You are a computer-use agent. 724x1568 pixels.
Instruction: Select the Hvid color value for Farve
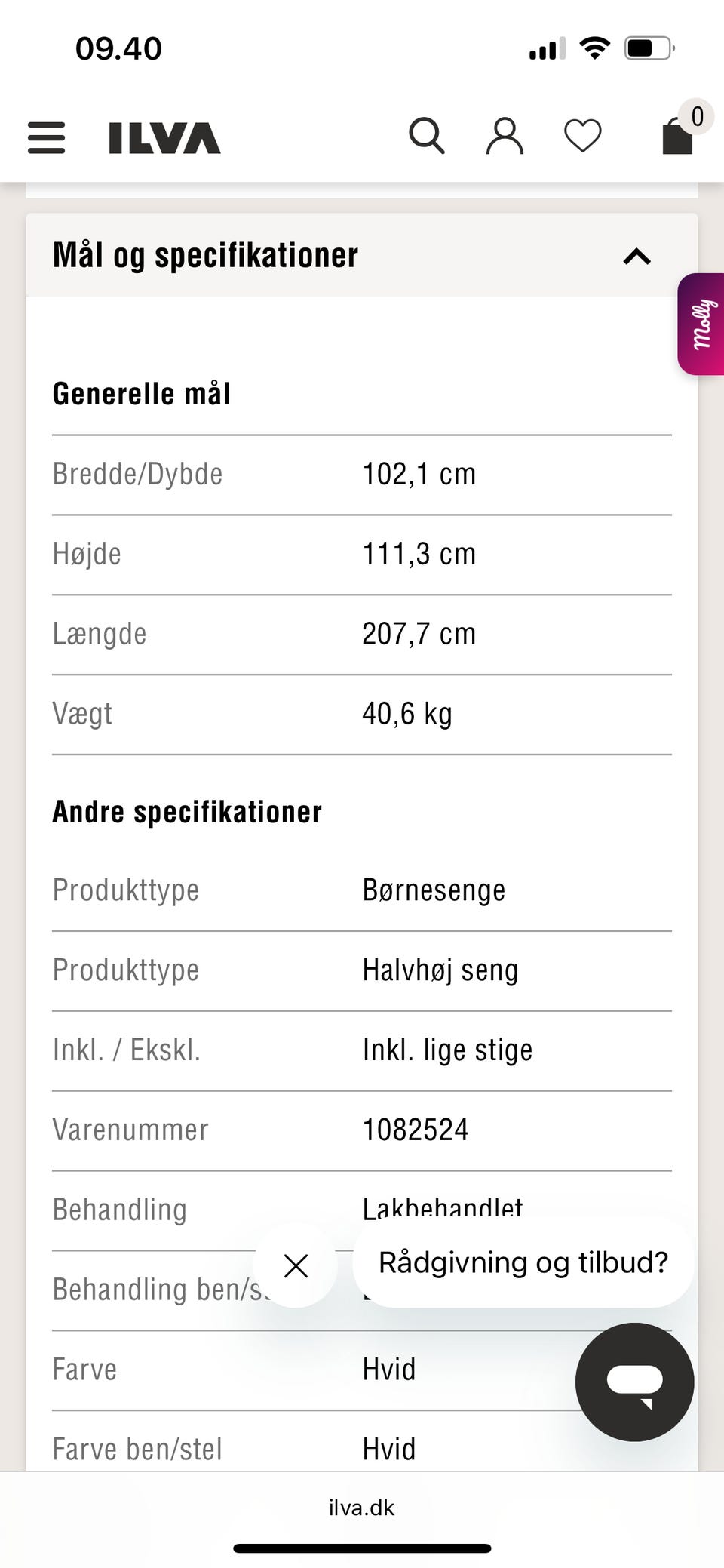pos(388,1369)
